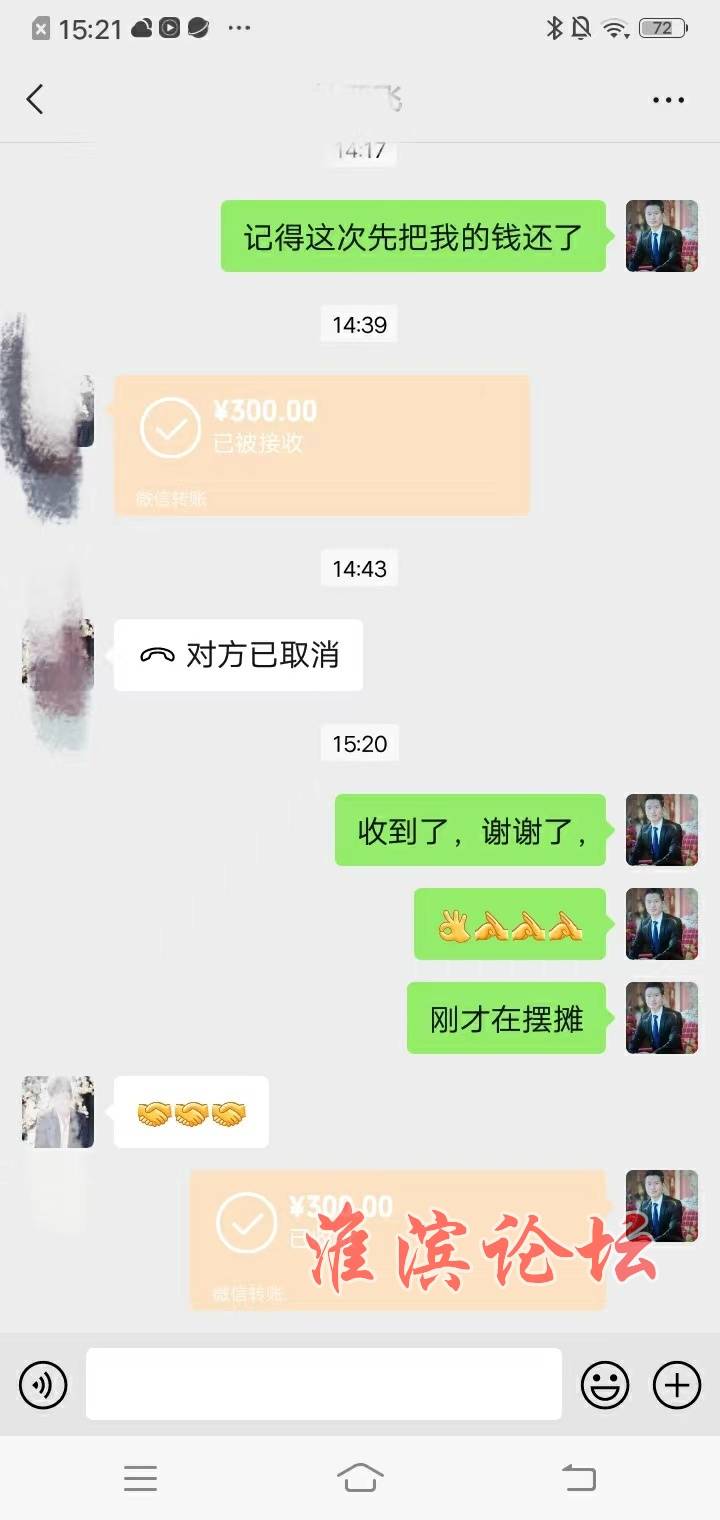Call back from the 对方已取消 message
This screenshot has height=1520, width=720.
(x=238, y=655)
